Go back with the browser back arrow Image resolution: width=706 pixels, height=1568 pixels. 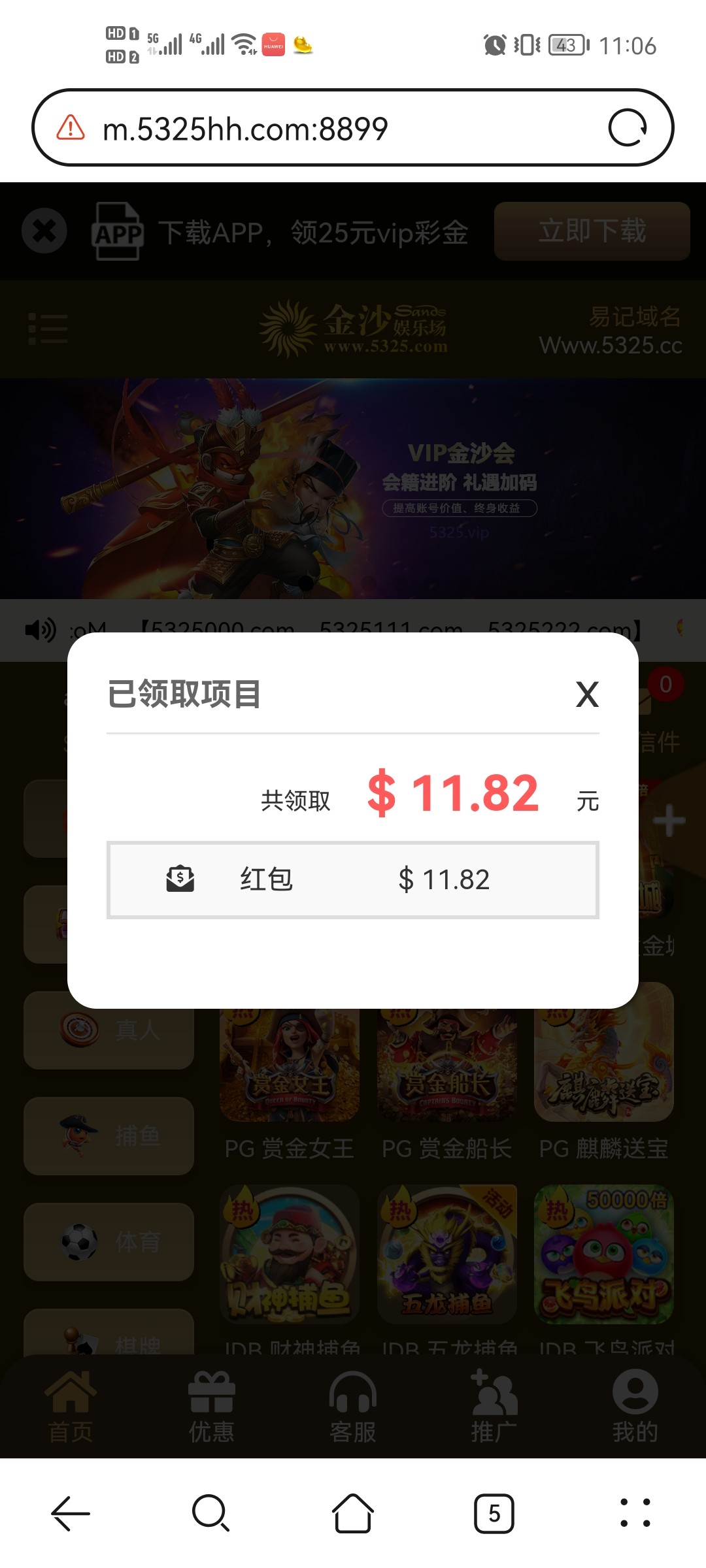(71, 1513)
